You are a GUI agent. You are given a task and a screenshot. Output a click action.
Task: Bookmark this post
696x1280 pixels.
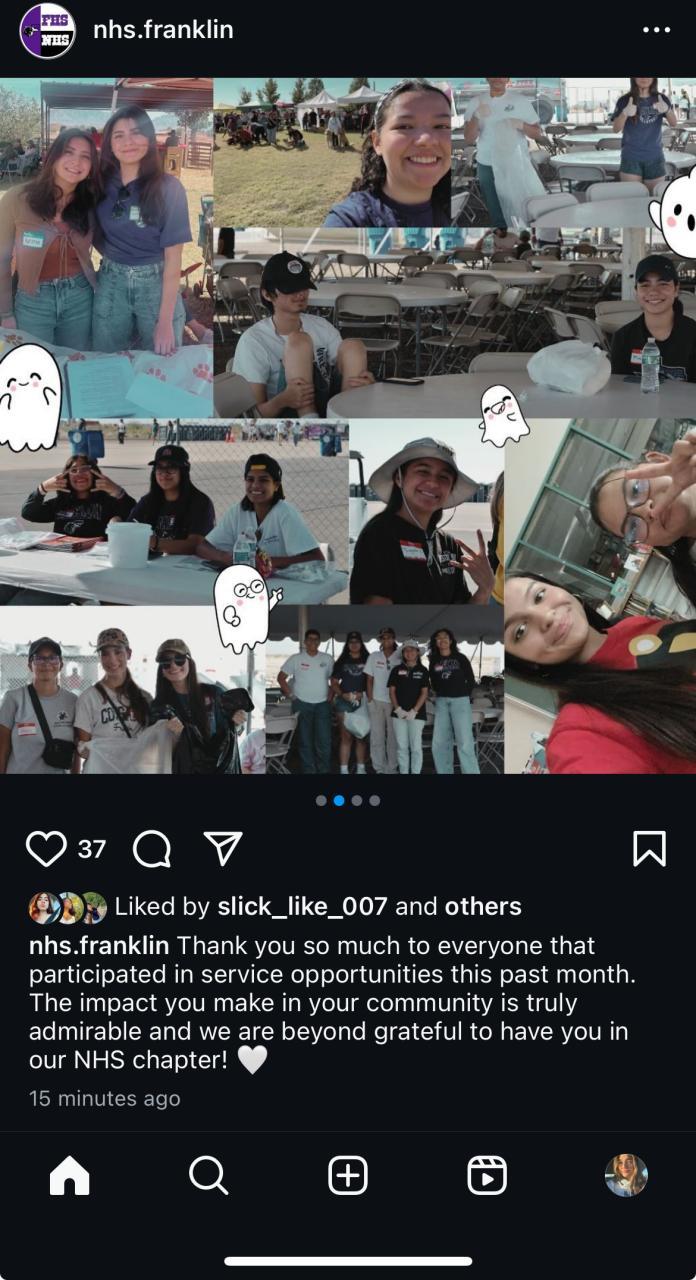[649, 849]
